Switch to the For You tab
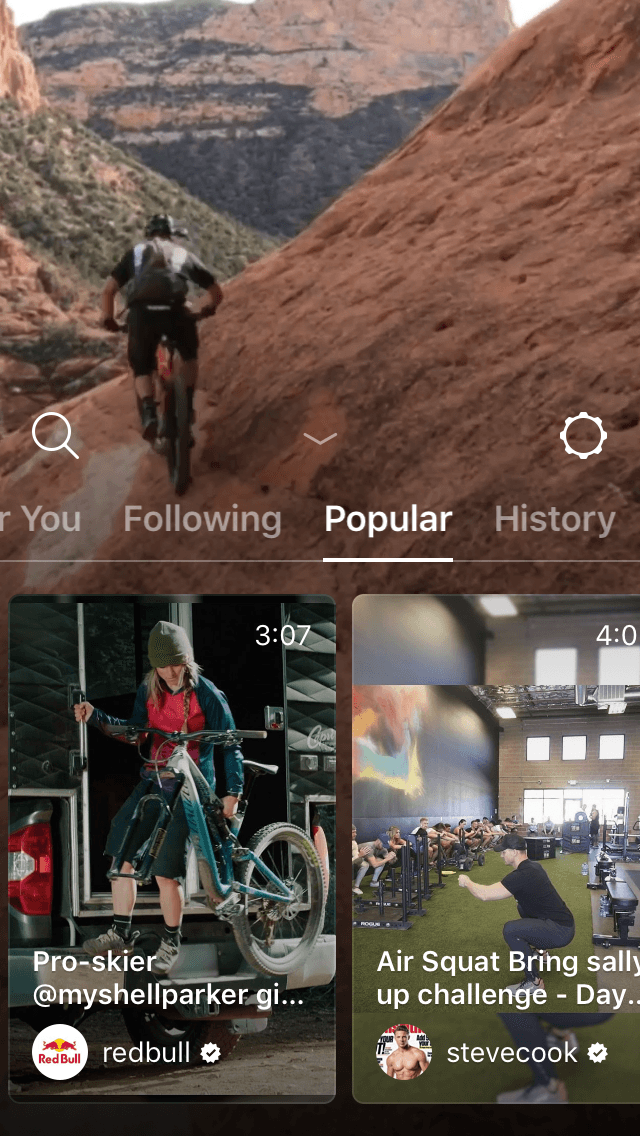 click(40, 519)
